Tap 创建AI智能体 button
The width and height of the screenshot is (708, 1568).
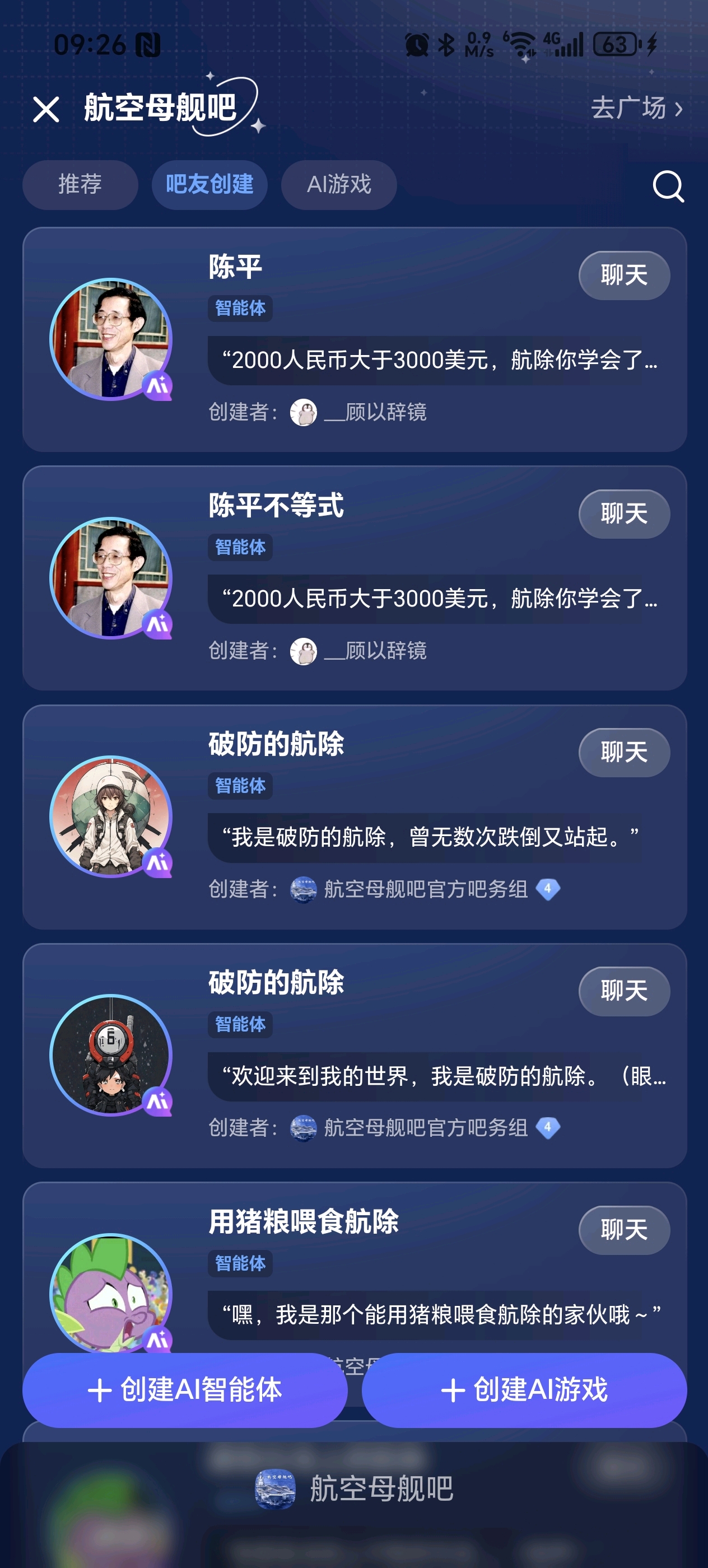(185, 1390)
